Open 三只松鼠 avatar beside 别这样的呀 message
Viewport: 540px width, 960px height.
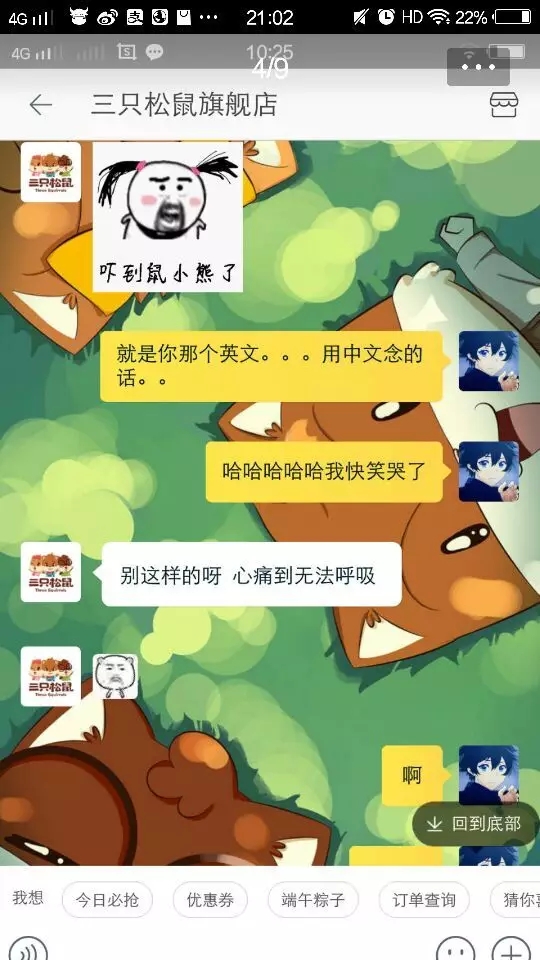point(51,572)
